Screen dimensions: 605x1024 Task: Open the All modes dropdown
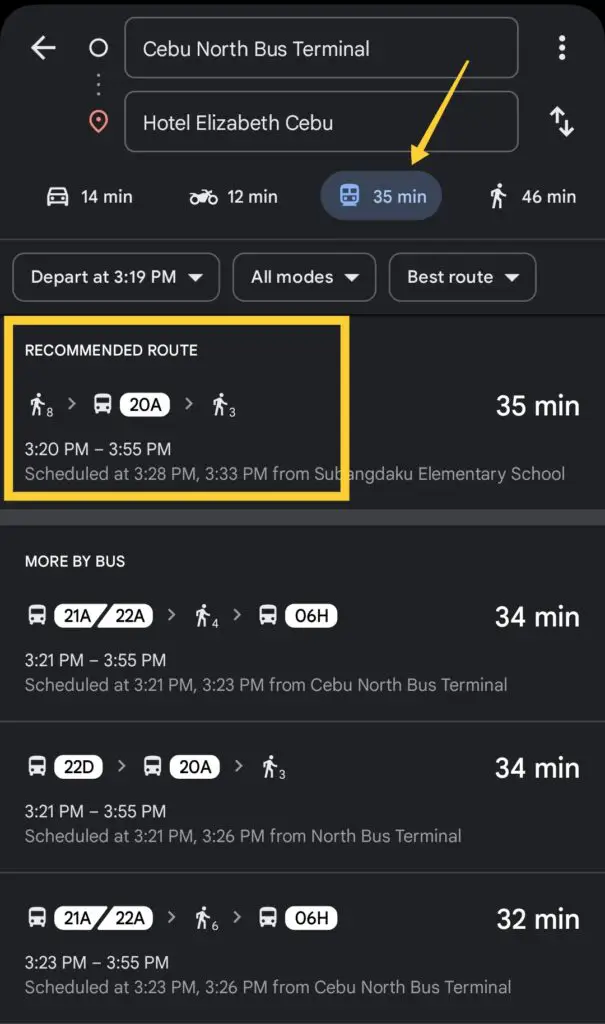coord(304,277)
